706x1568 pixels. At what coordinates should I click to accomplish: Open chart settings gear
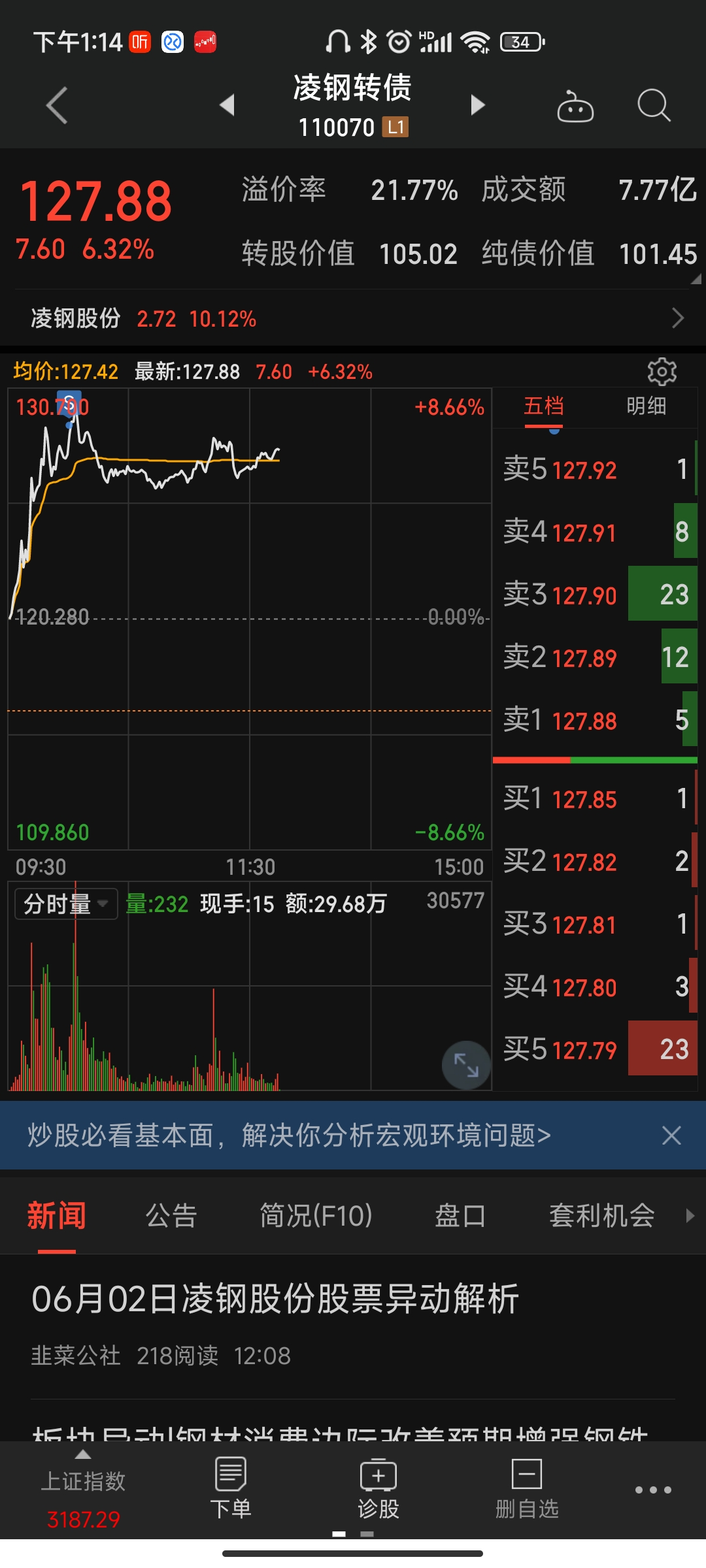[662, 372]
